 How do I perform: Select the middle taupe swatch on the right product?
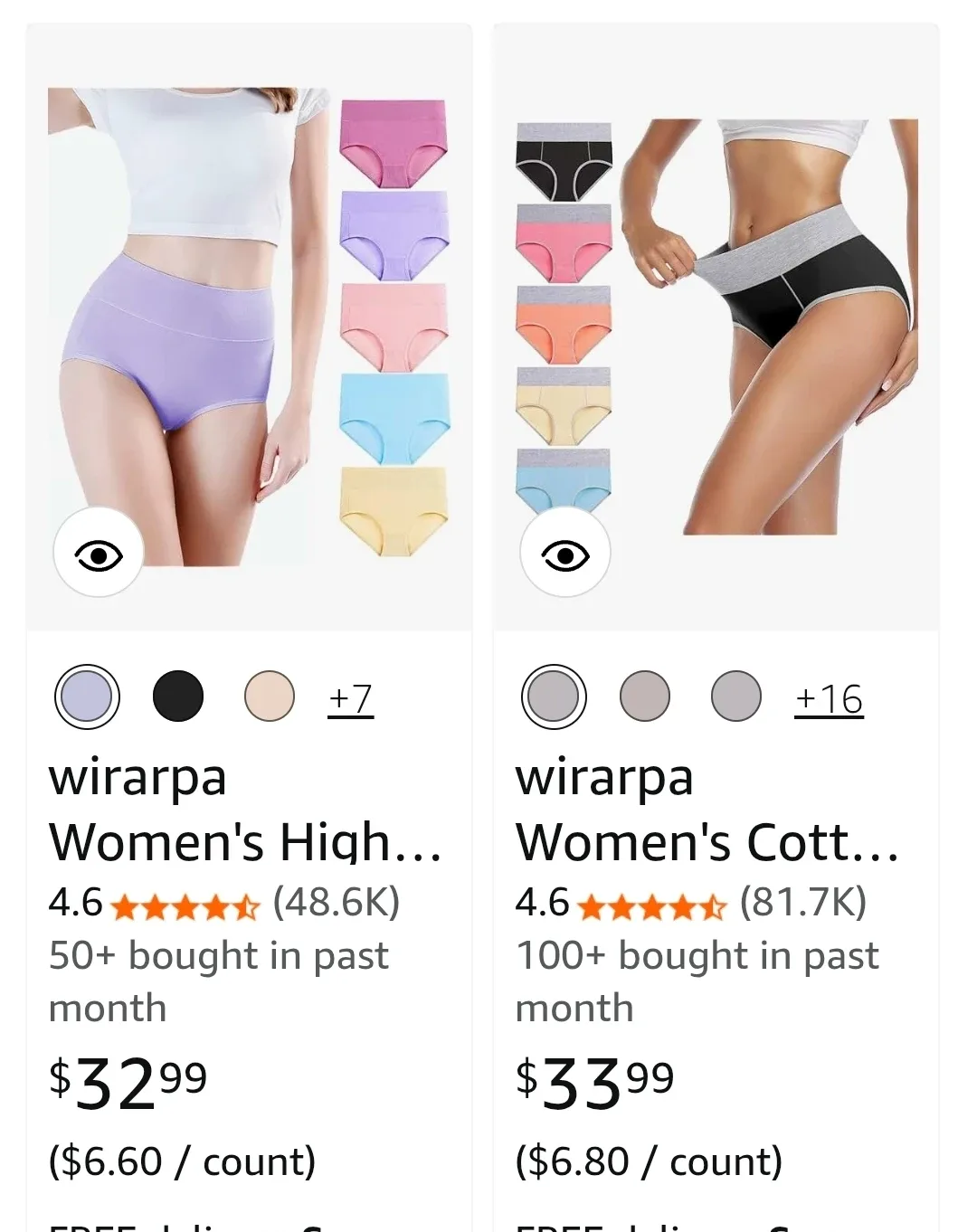pos(645,697)
